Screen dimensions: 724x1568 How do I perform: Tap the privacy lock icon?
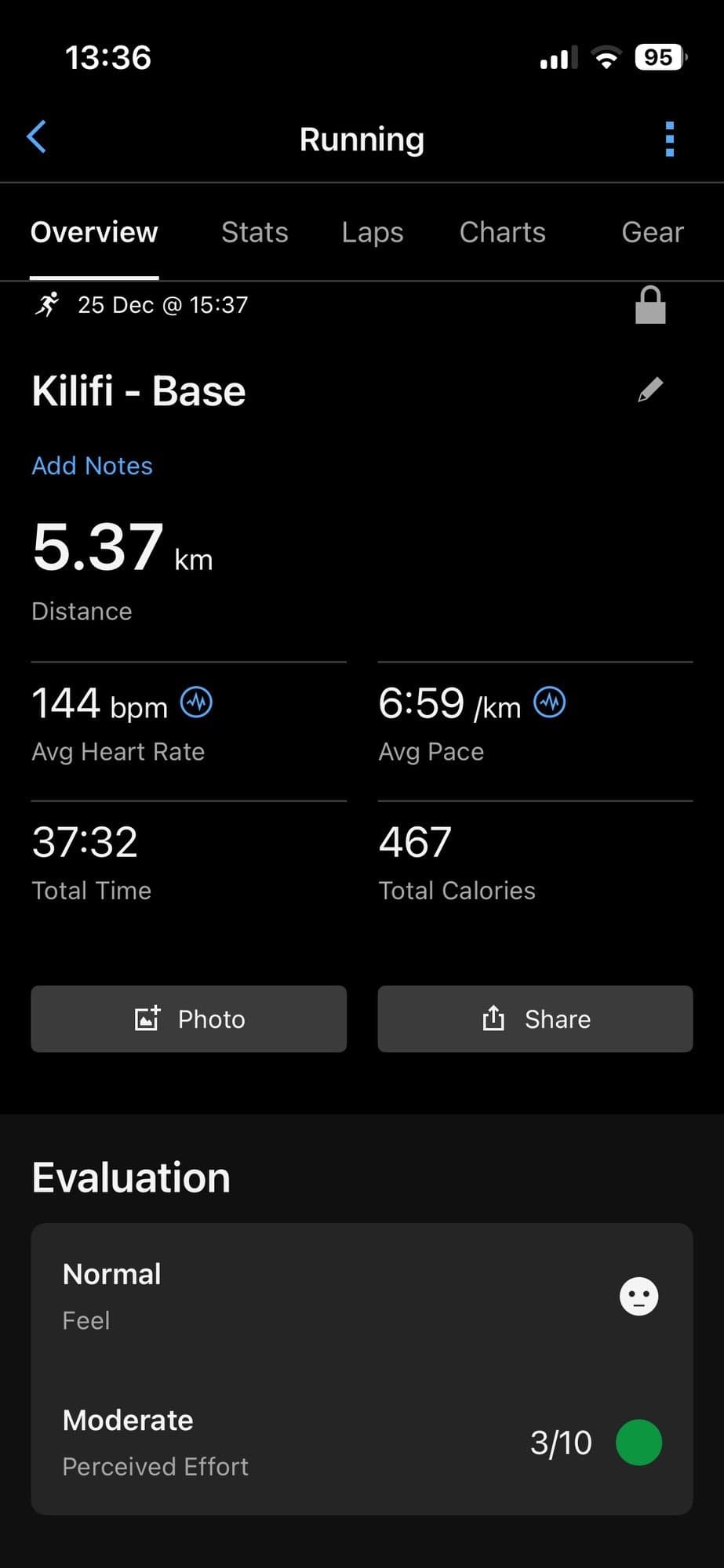coord(649,306)
